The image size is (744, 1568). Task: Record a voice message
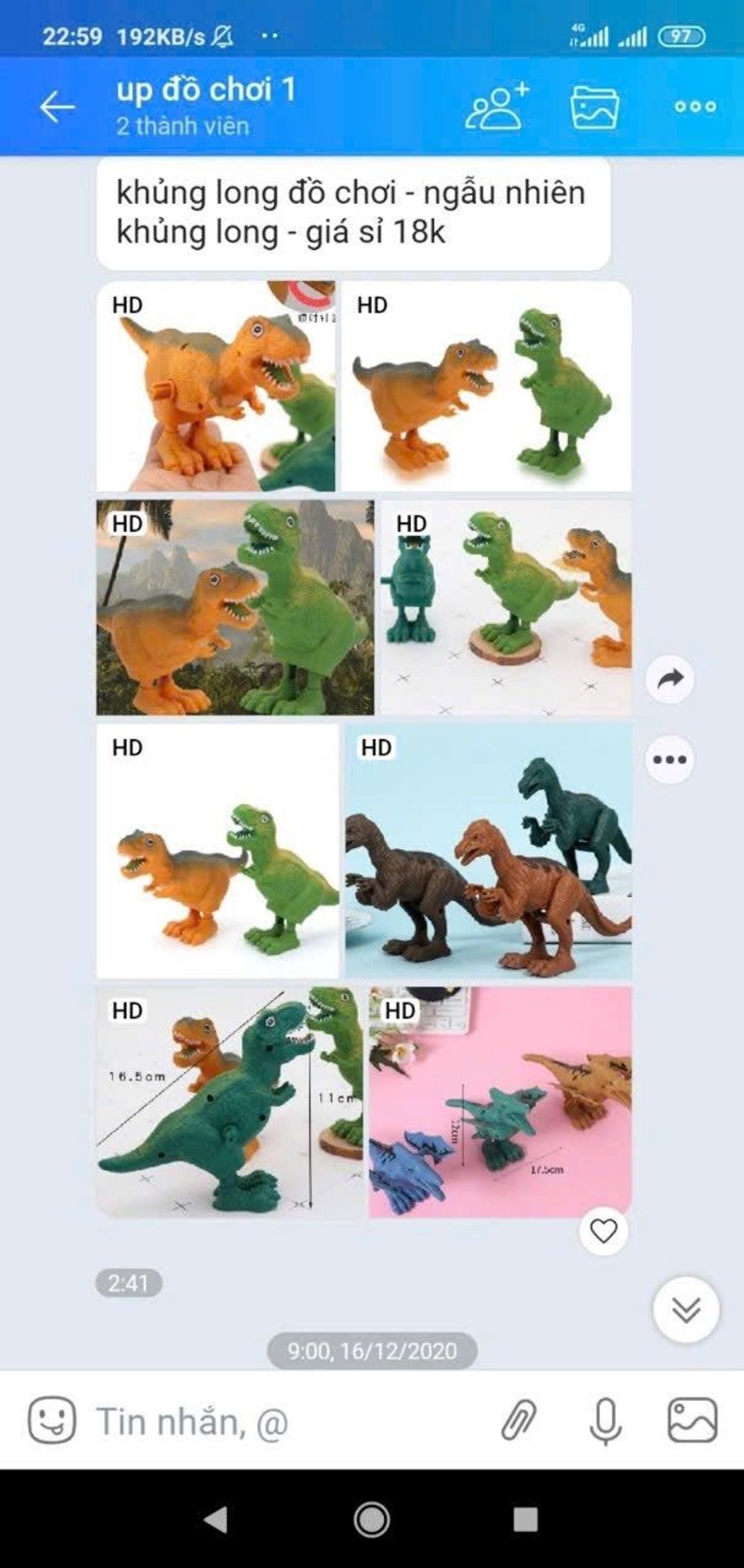(x=605, y=1419)
